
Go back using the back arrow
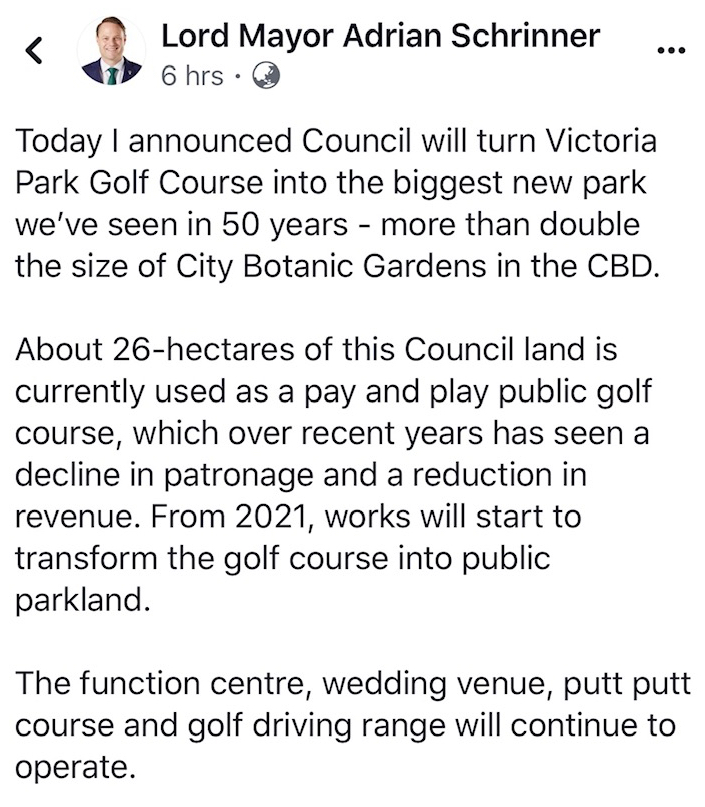35,52
